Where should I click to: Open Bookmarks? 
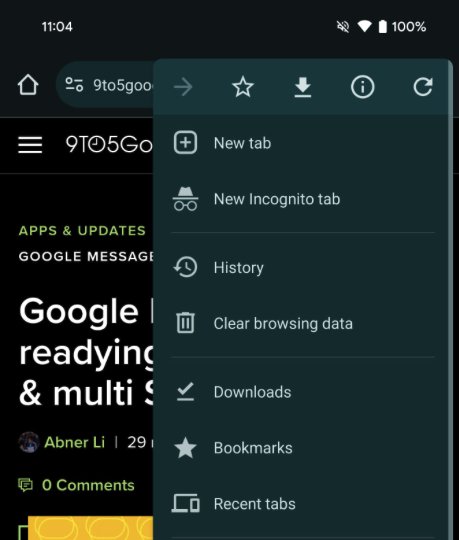pos(303,448)
